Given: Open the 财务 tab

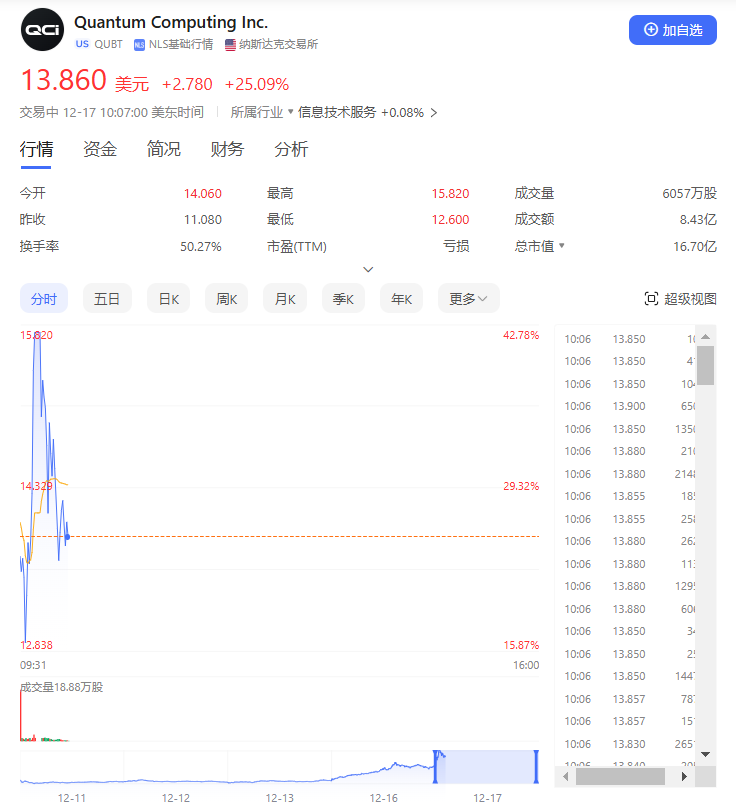Looking at the screenshot, I should tap(227, 150).
